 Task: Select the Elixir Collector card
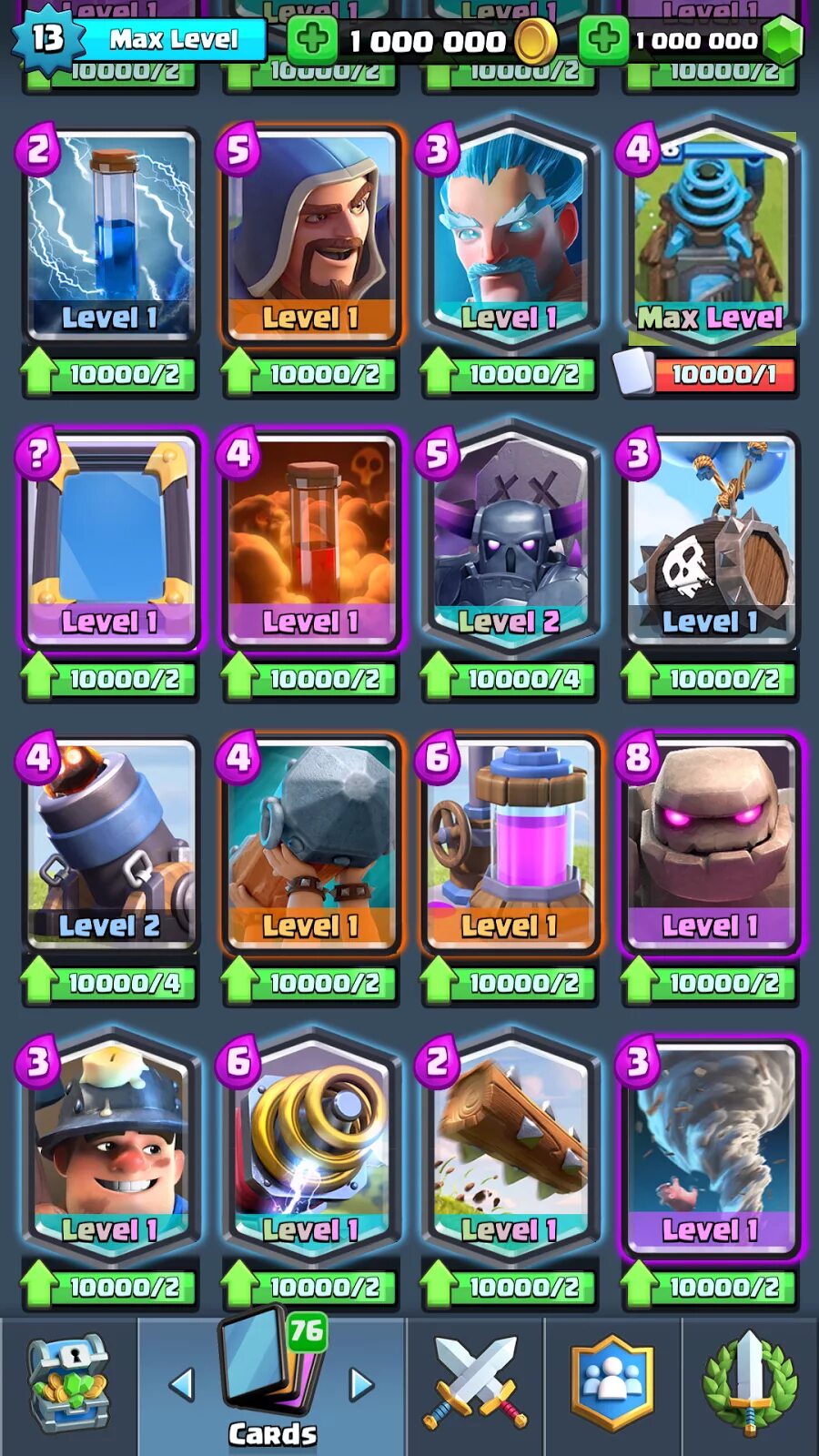(510, 844)
